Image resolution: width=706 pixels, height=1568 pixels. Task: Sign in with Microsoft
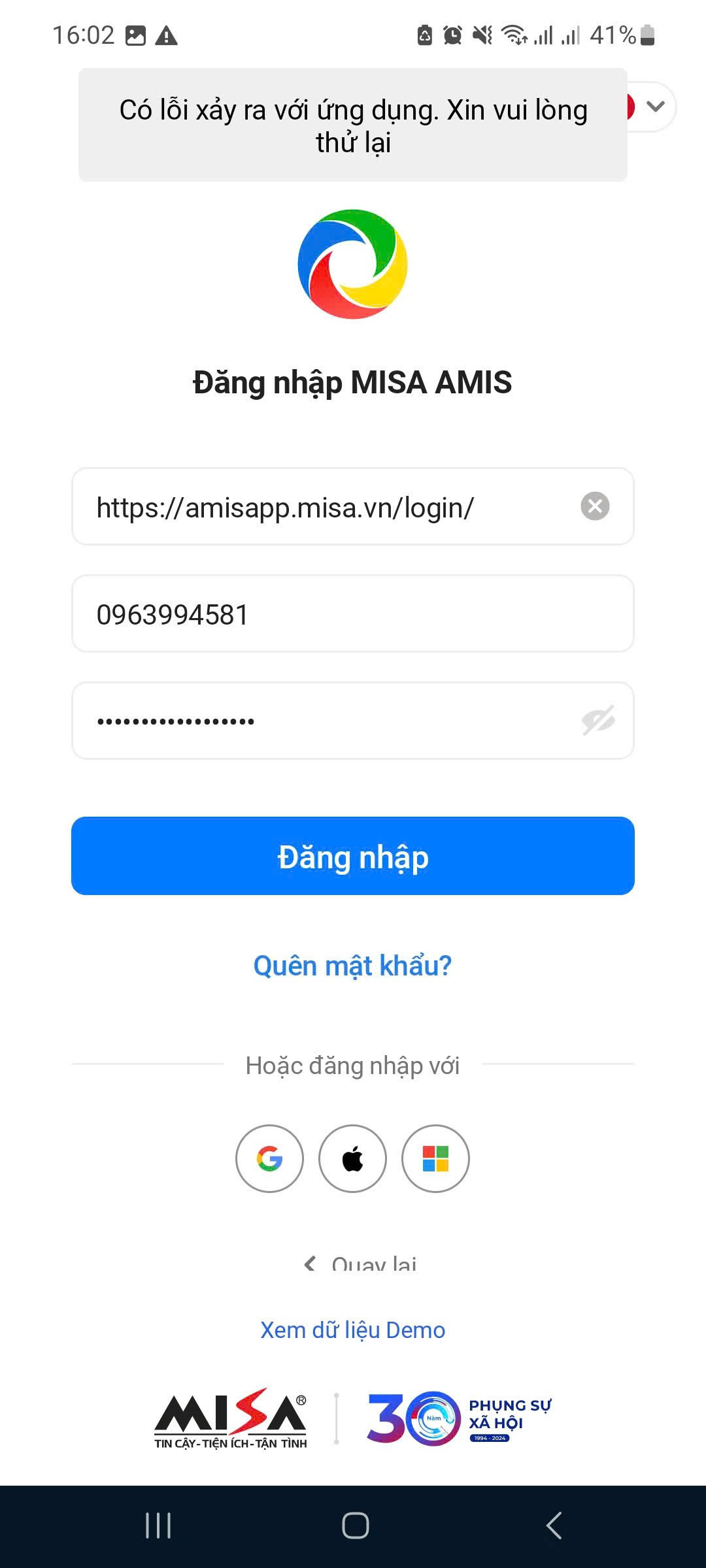(436, 1158)
